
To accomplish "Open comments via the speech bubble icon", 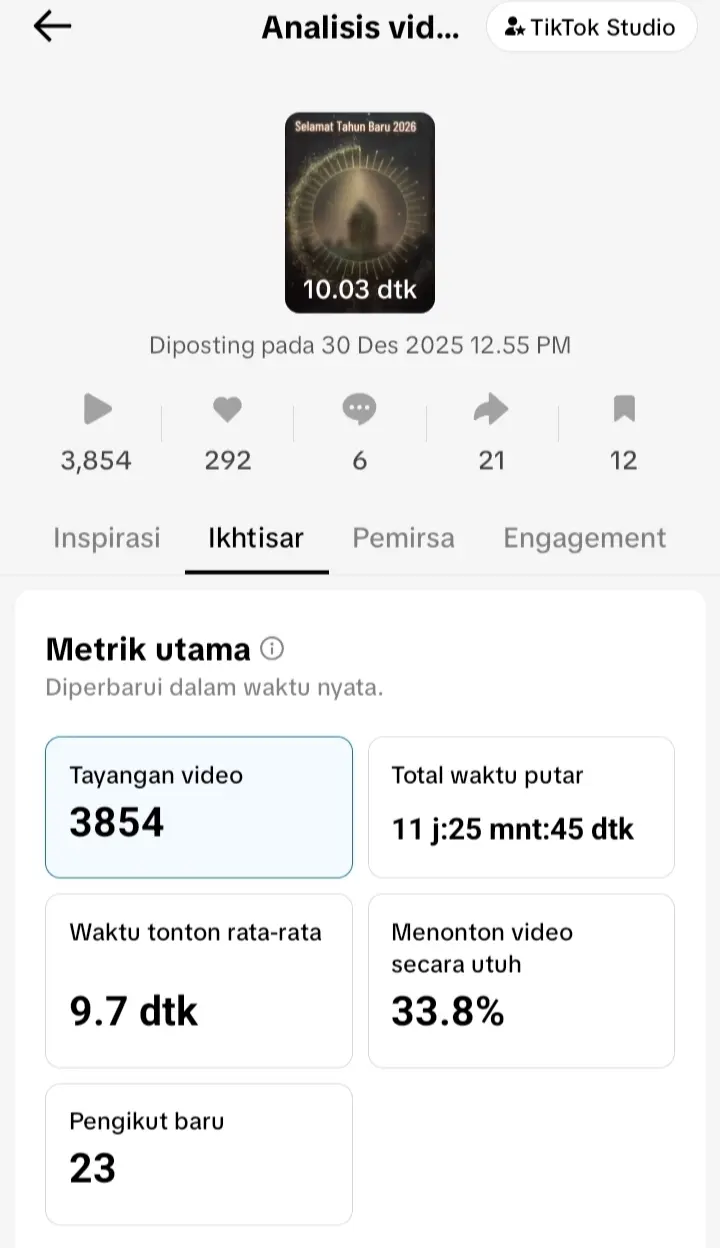I will 359,409.
